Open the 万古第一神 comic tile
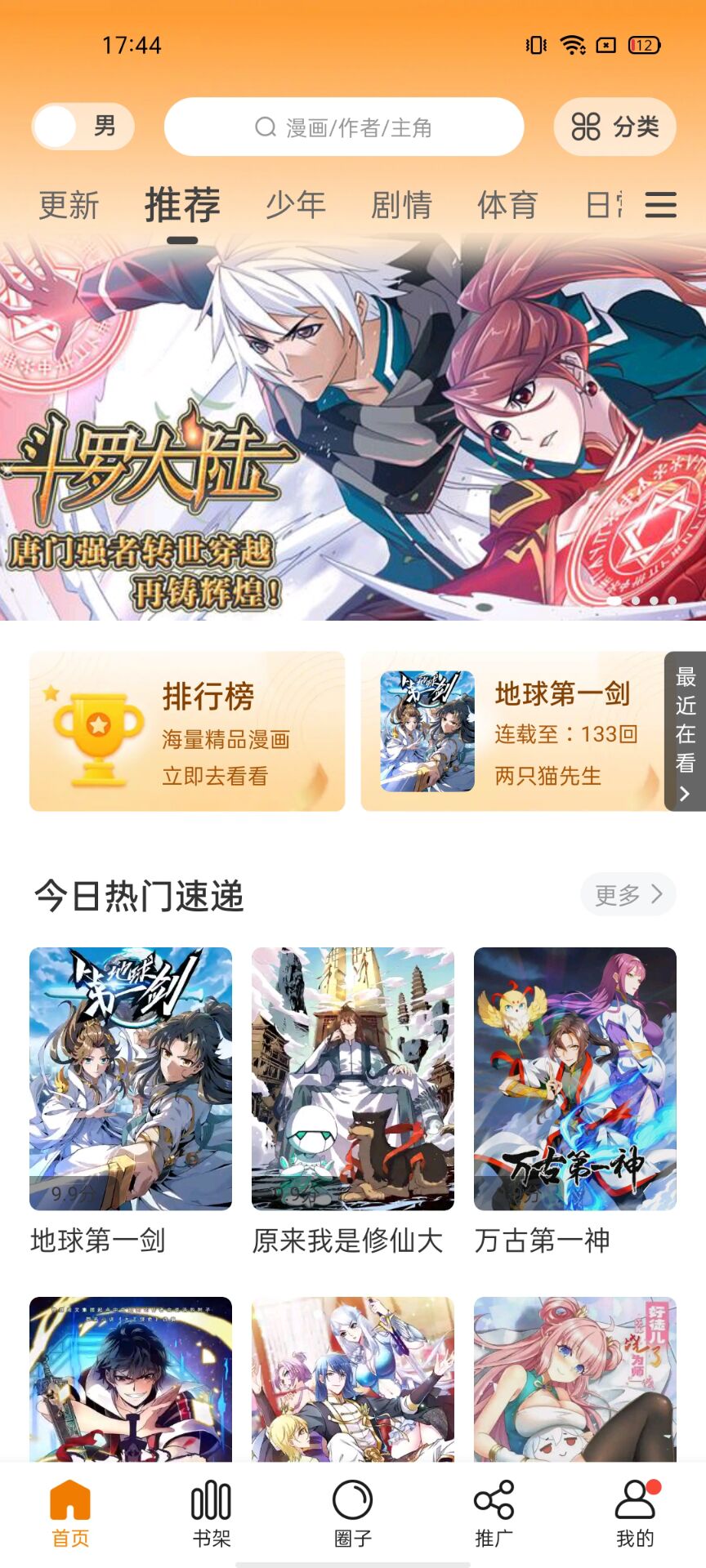 [x=574, y=1078]
